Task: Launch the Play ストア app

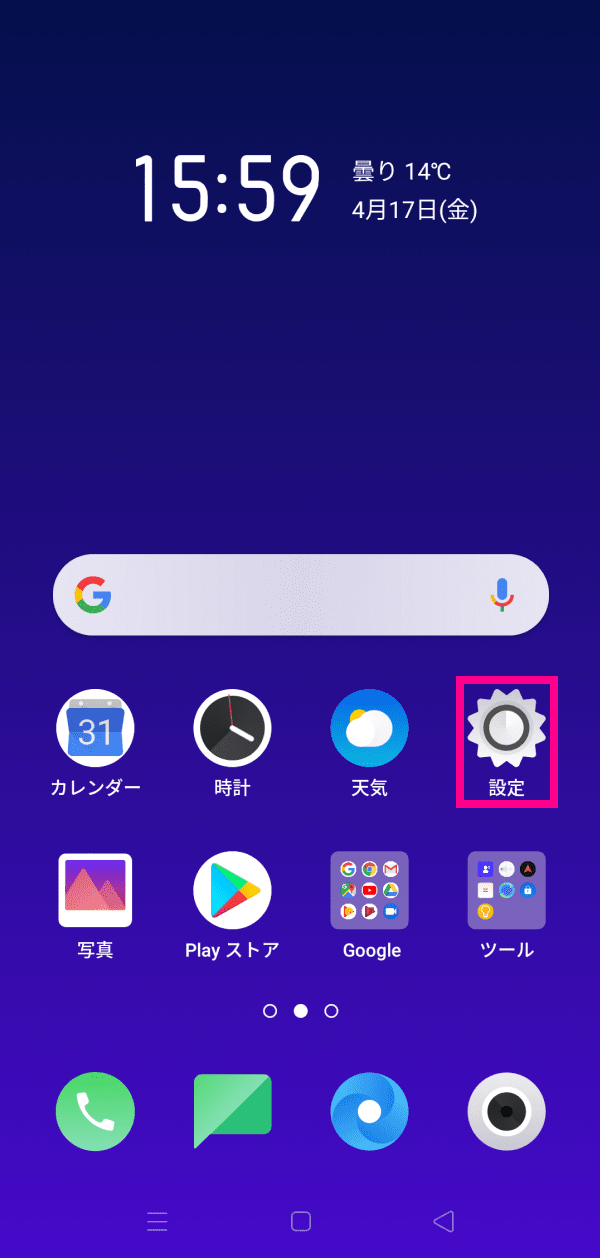Action: tap(232, 890)
